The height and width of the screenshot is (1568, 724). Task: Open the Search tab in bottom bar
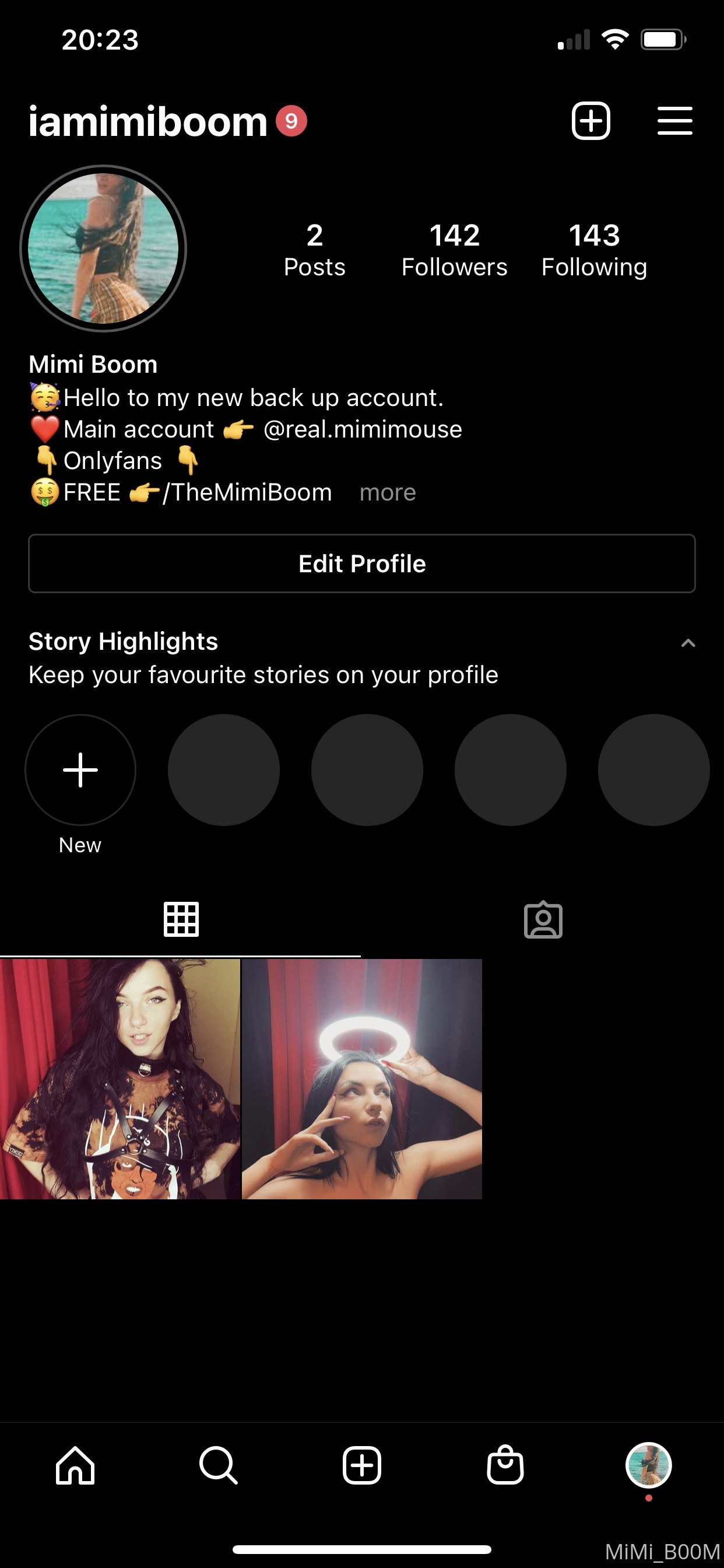(219, 1465)
